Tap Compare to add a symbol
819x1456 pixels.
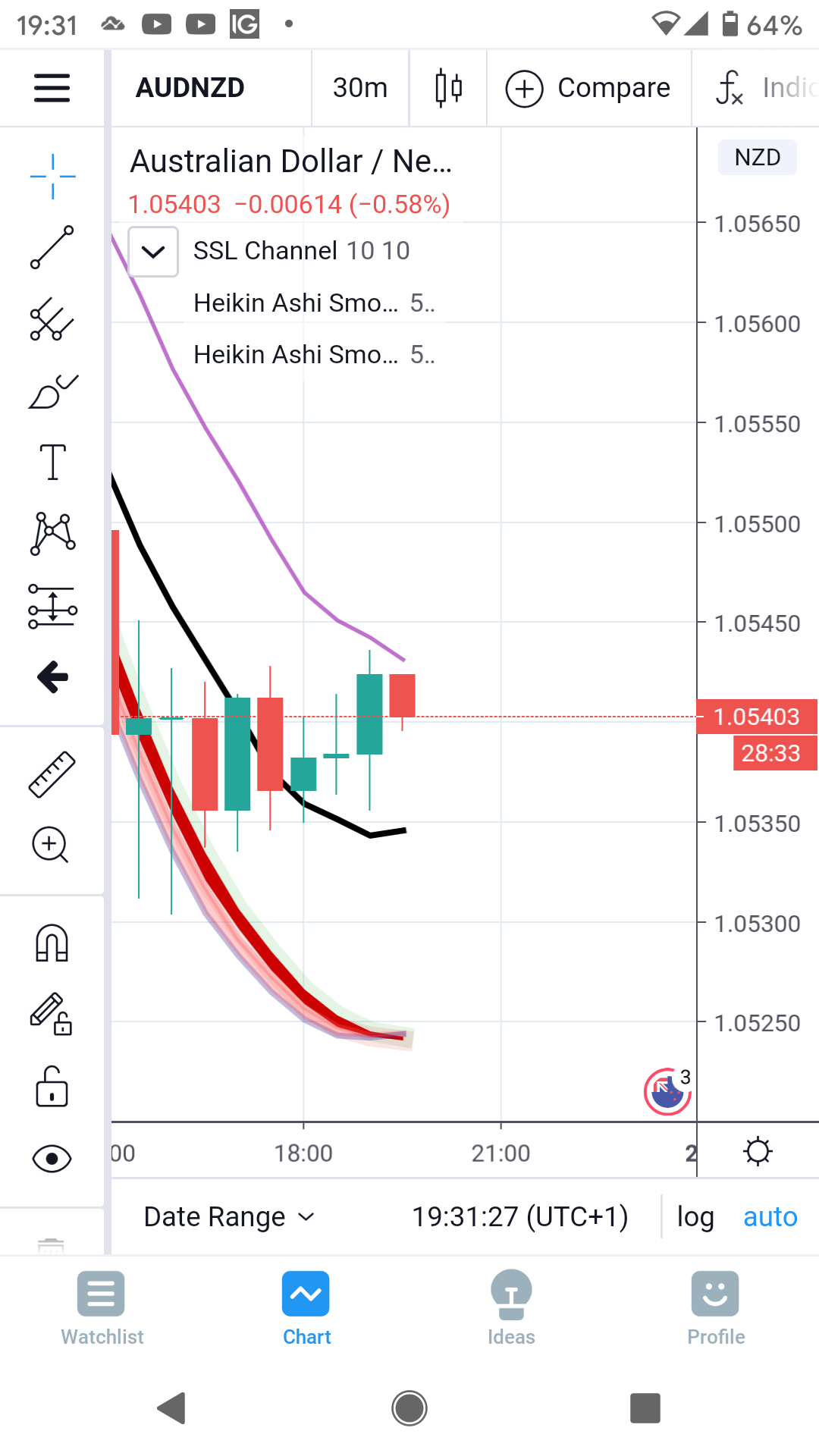point(588,88)
